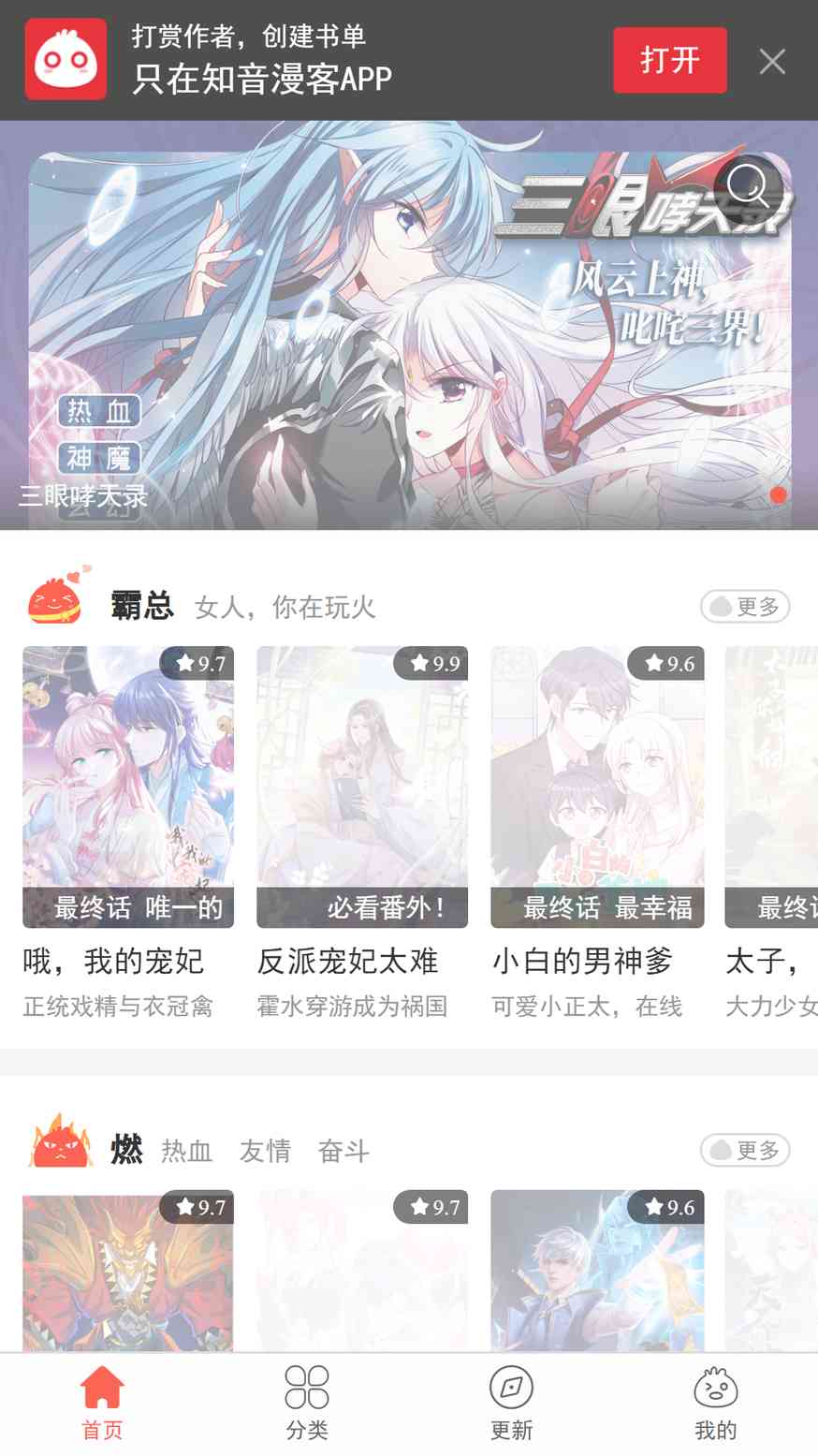Open the comic 反派宠妃太难

(x=362, y=787)
